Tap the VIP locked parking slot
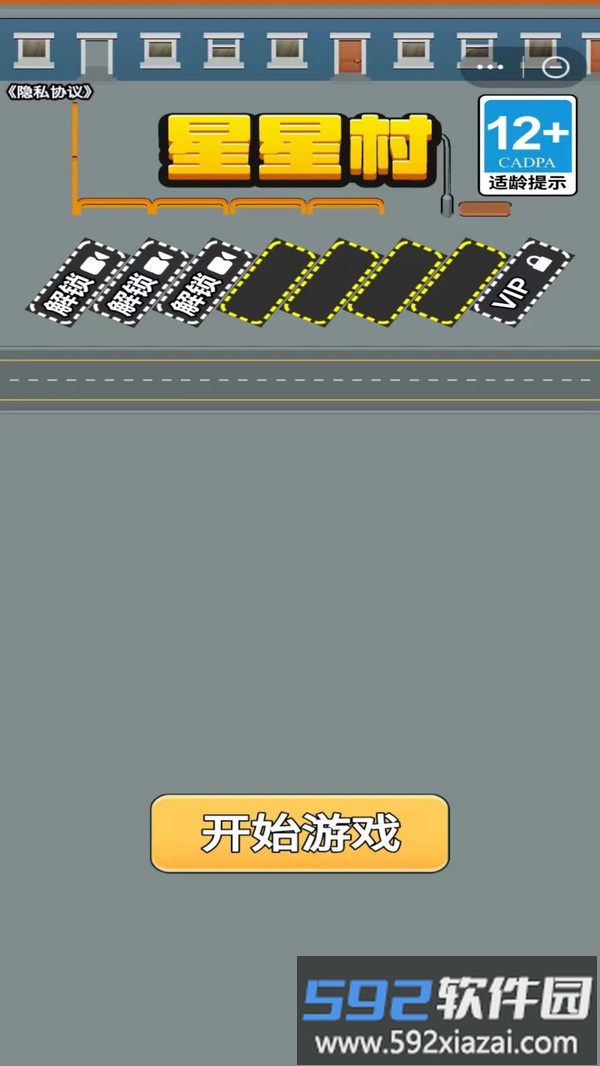Screen dimensions: 600x1066 click(524, 281)
